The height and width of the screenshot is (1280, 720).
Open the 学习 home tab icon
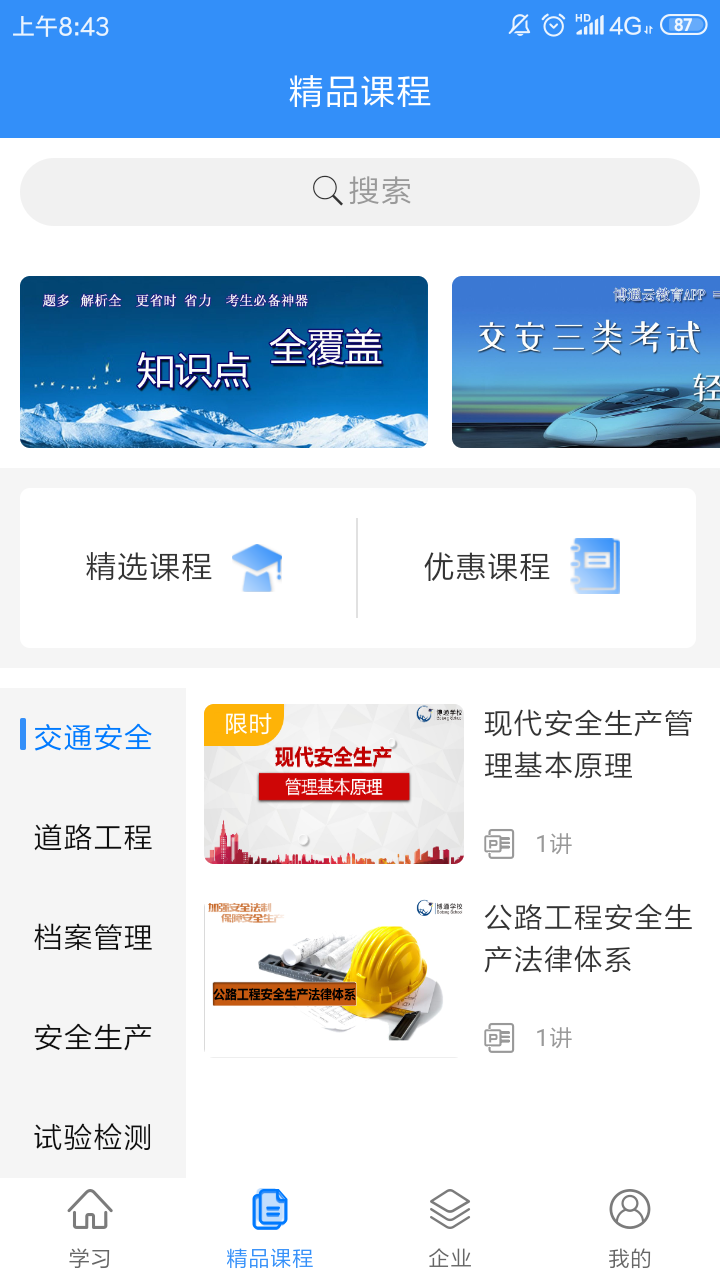[90, 1207]
